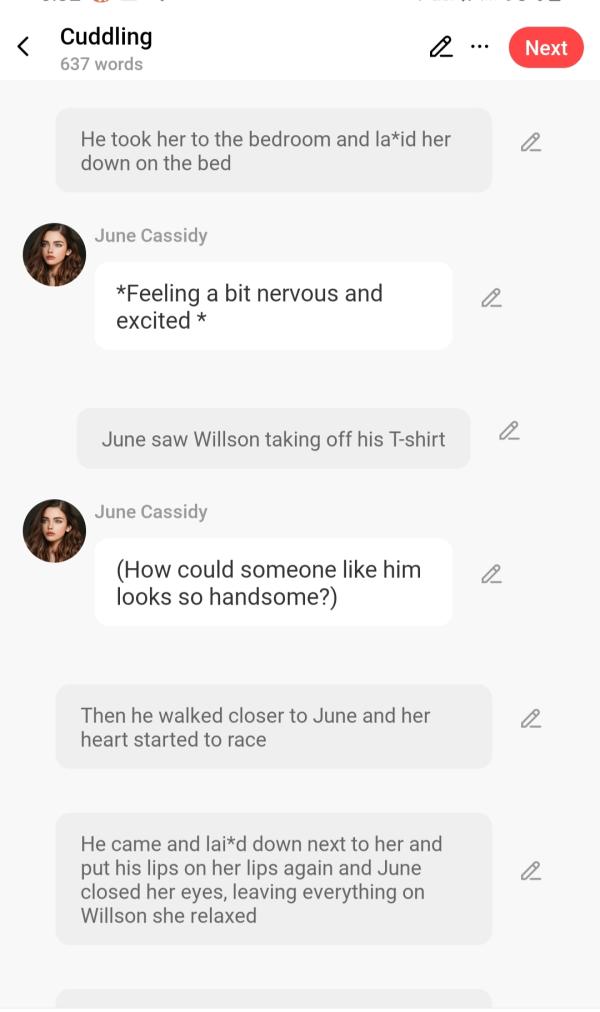Edit the 'Then he walked closer' narration
Screen dimensions: 600x1012
coord(531,719)
